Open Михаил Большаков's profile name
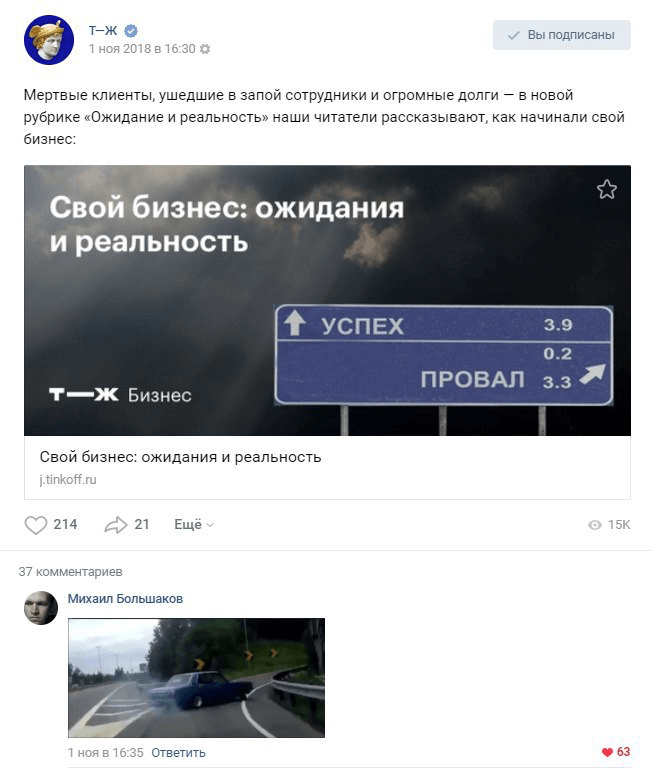This screenshot has height=773, width=652. coord(125,598)
